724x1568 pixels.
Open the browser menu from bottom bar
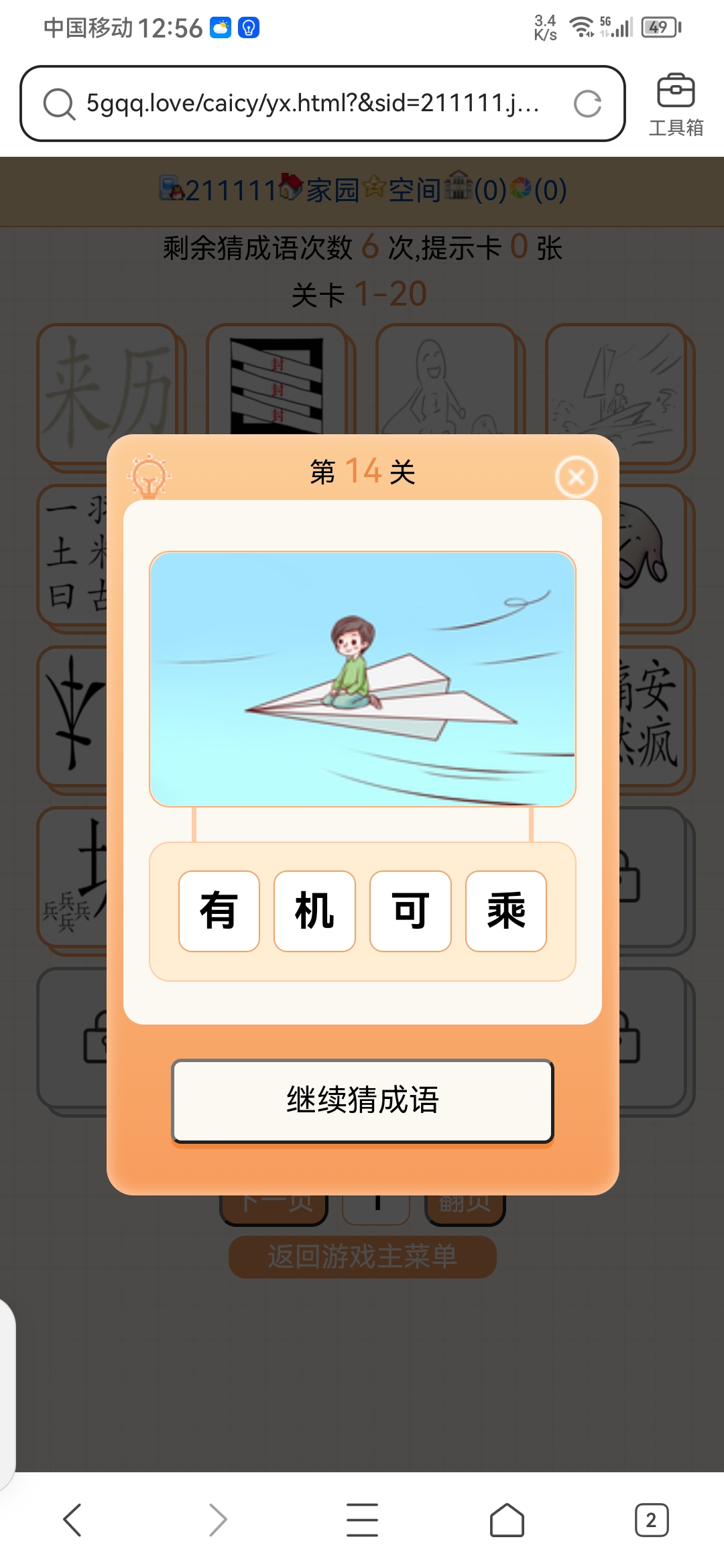pyautogui.click(x=362, y=1521)
